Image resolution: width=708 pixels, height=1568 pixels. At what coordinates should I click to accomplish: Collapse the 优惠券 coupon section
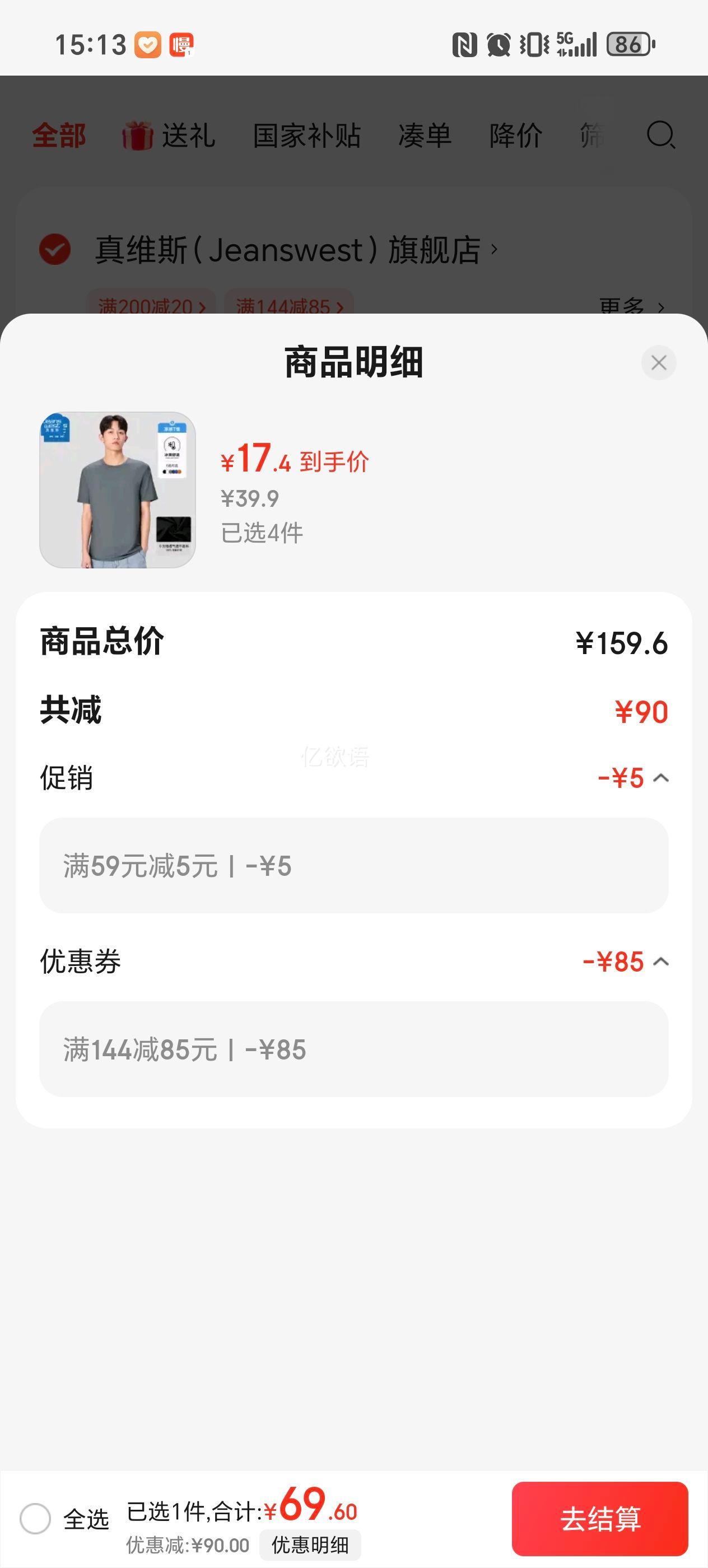[x=662, y=962]
